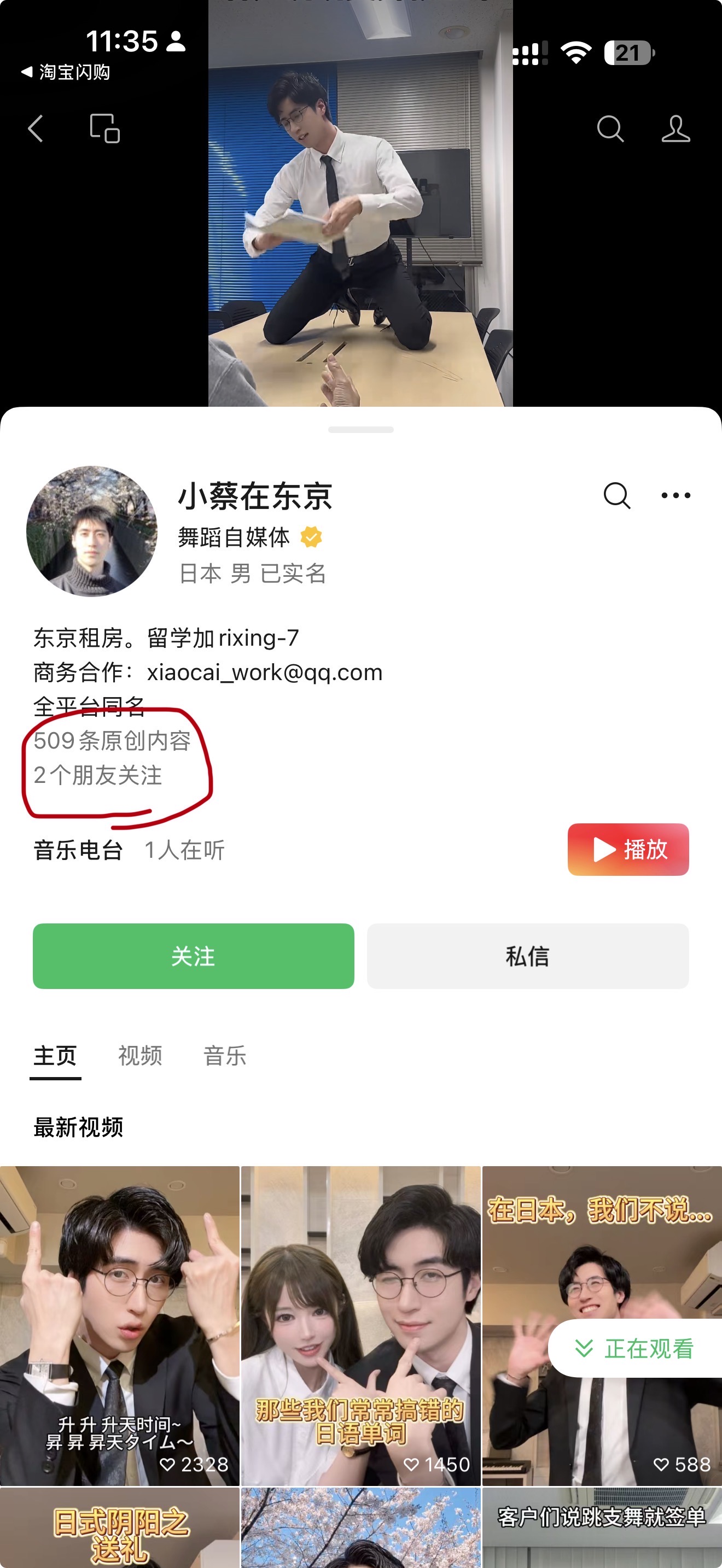Image resolution: width=722 pixels, height=1568 pixels.
Task: Play the 音乐电台 with 播放 button
Action: 628,850
